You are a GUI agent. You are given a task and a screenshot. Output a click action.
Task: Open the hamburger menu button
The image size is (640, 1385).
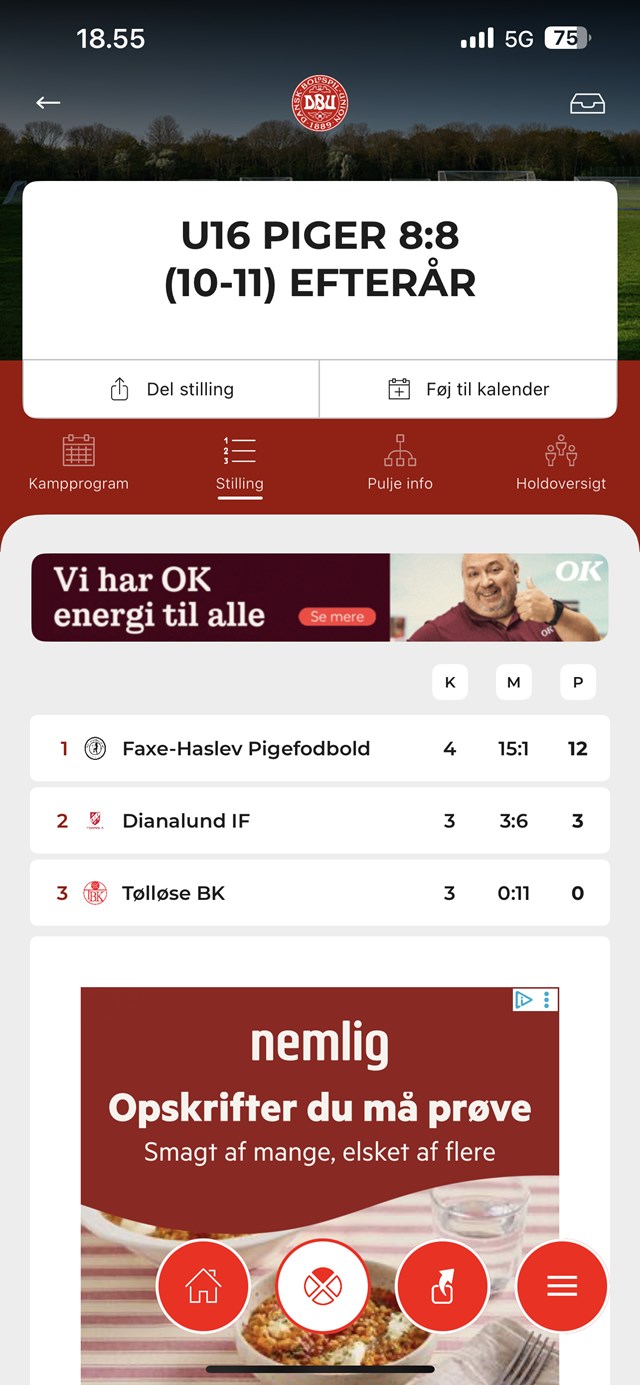[562, 1286]
